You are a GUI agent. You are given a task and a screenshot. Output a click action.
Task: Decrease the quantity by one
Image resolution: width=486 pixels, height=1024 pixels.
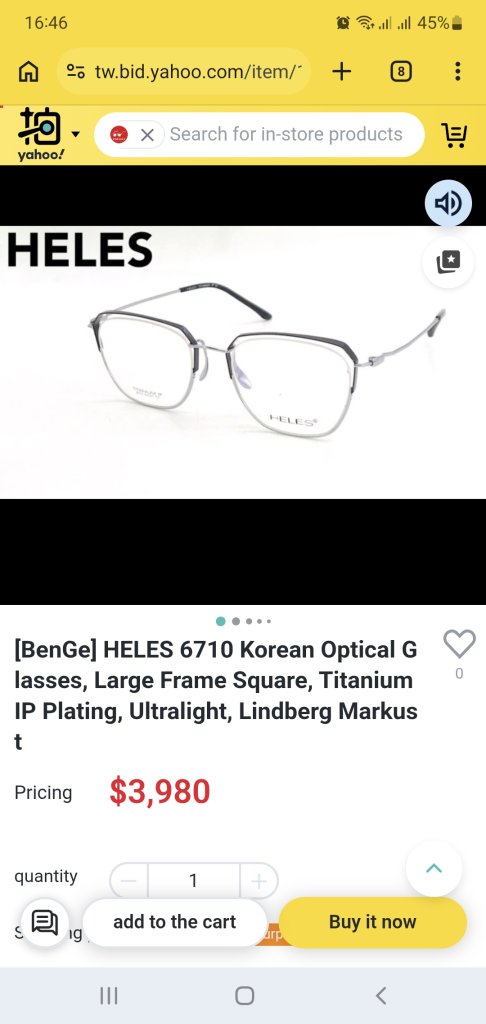pos(129,882)
